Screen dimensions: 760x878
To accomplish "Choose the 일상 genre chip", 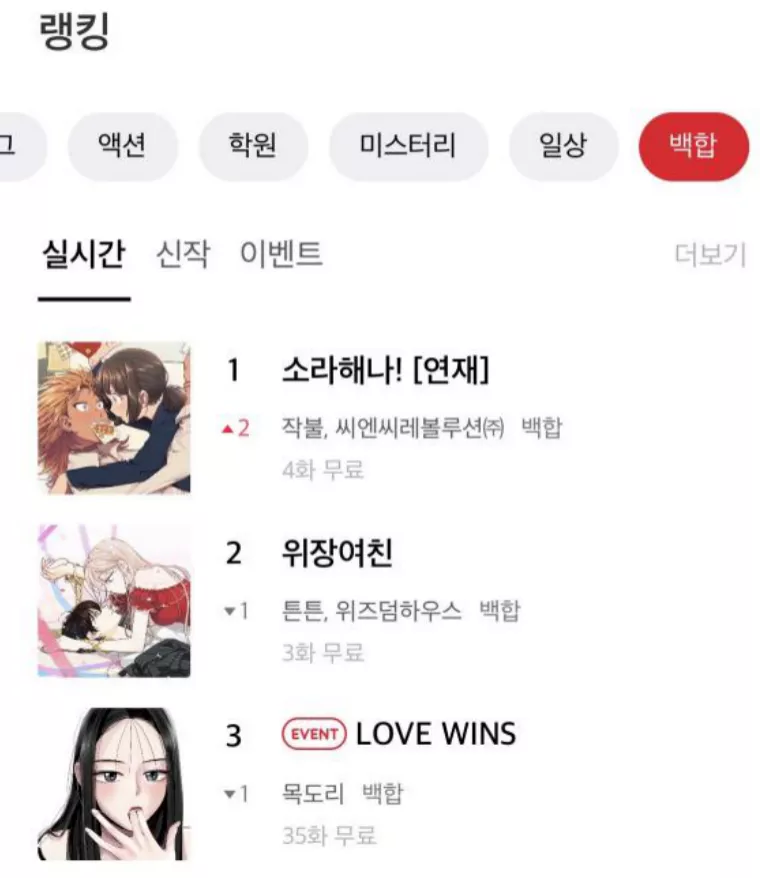I will coord(563,147).
